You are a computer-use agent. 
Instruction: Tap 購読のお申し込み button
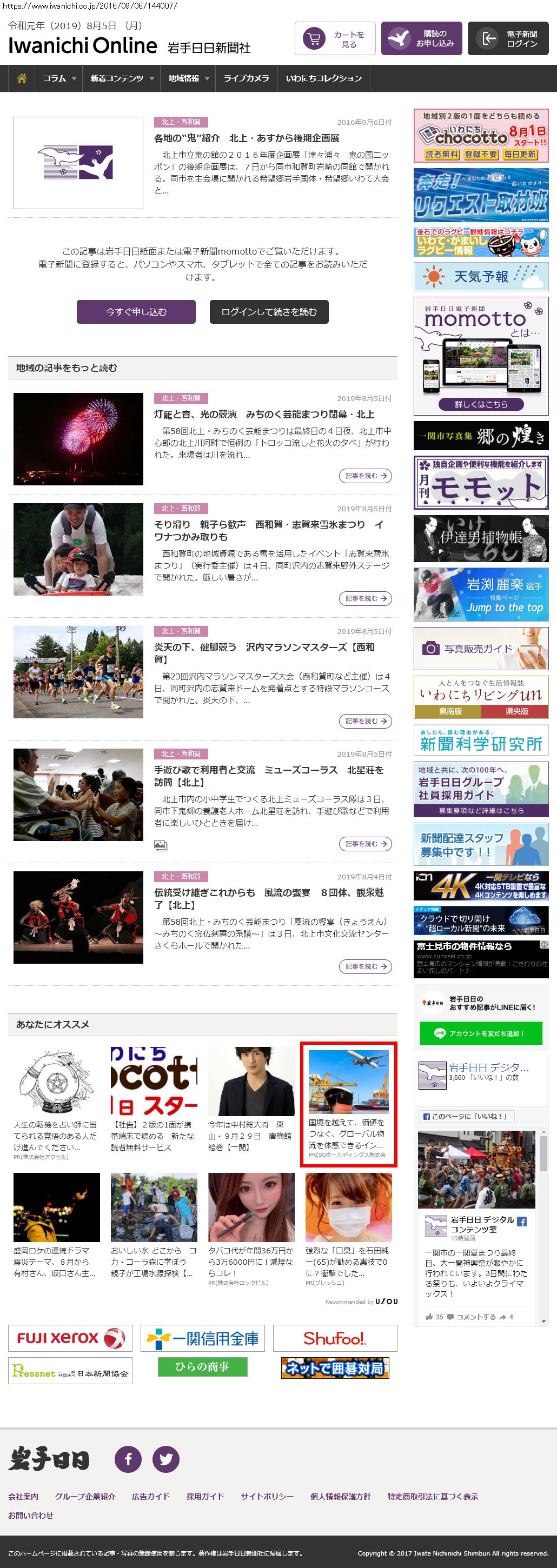click(421, 39)
